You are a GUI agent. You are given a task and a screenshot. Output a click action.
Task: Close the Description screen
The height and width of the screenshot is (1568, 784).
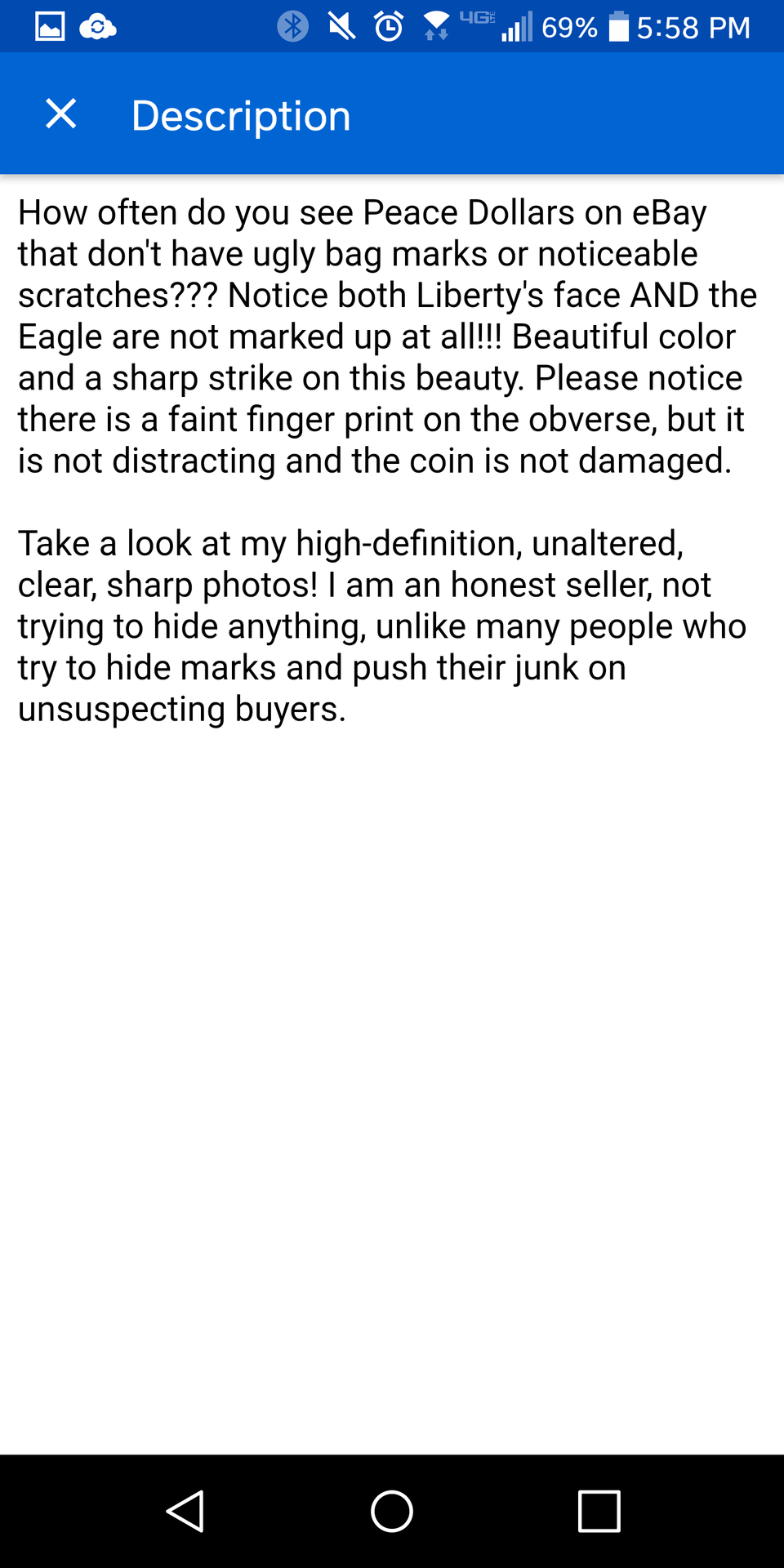click(x=61, y=114)
